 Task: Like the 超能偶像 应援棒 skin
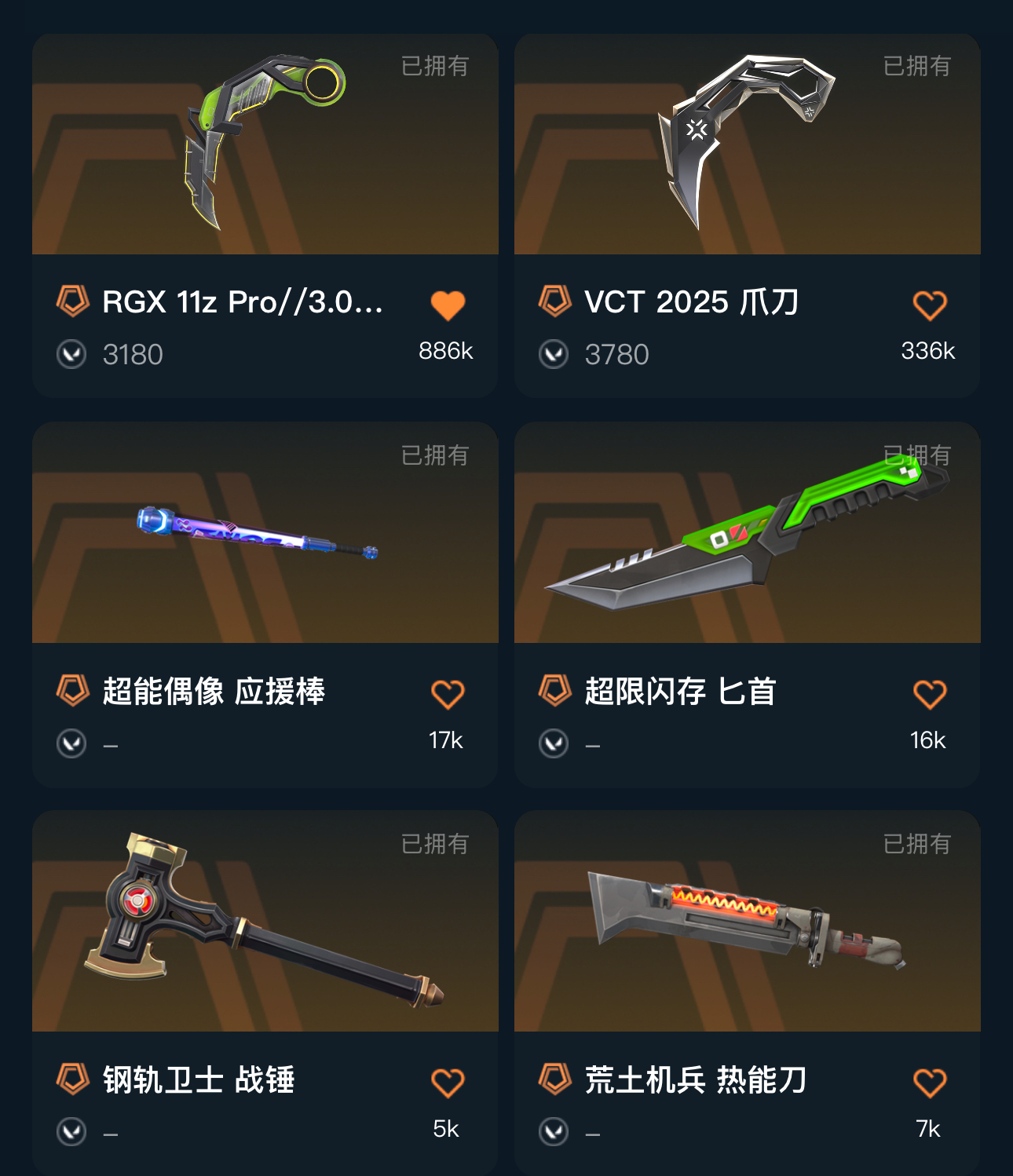point(448,694)
